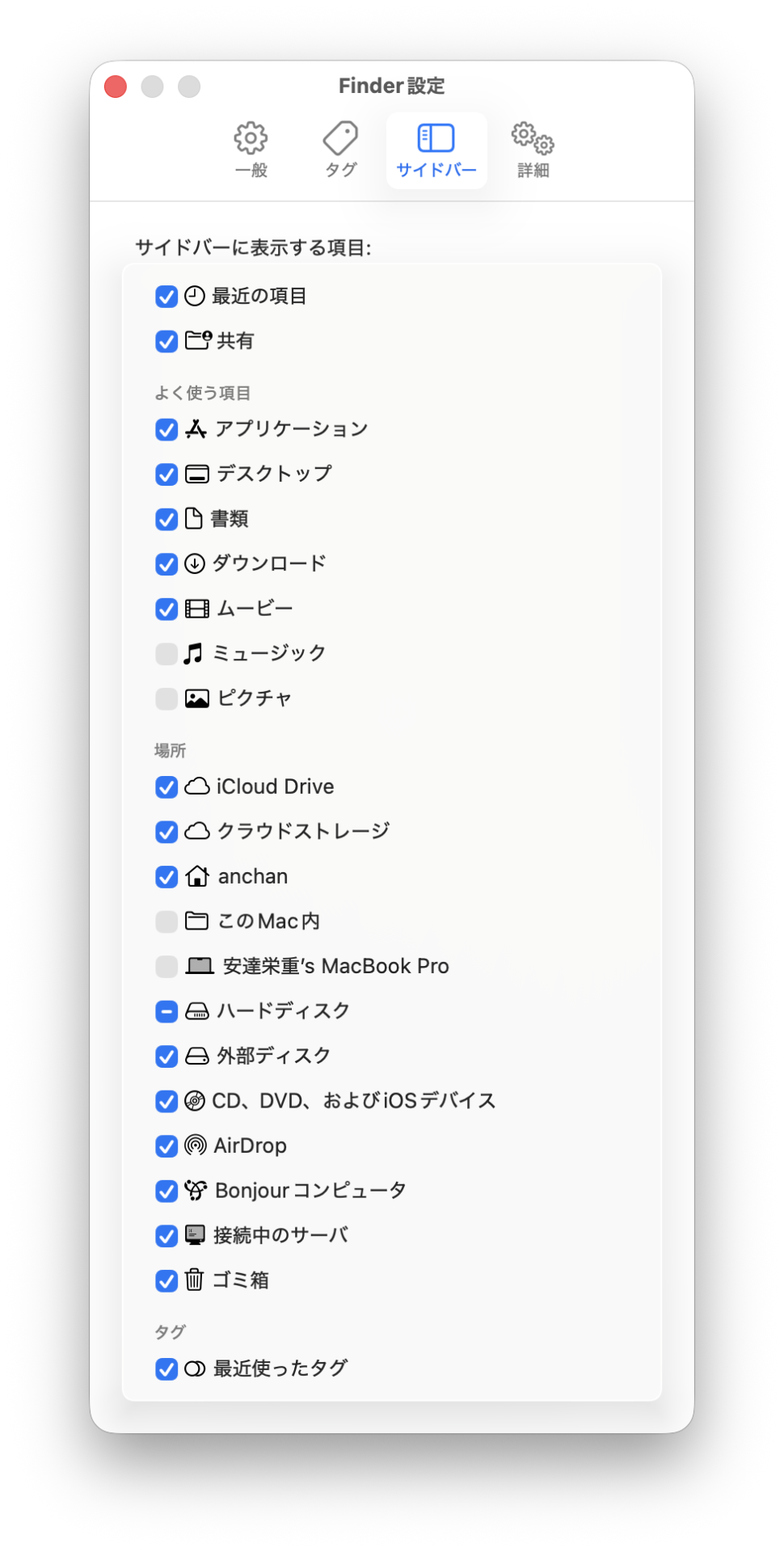This screenshot has width=784, height=1552.
Task: Check the ピクチャ checkbox
Action: tap(166, 698)
